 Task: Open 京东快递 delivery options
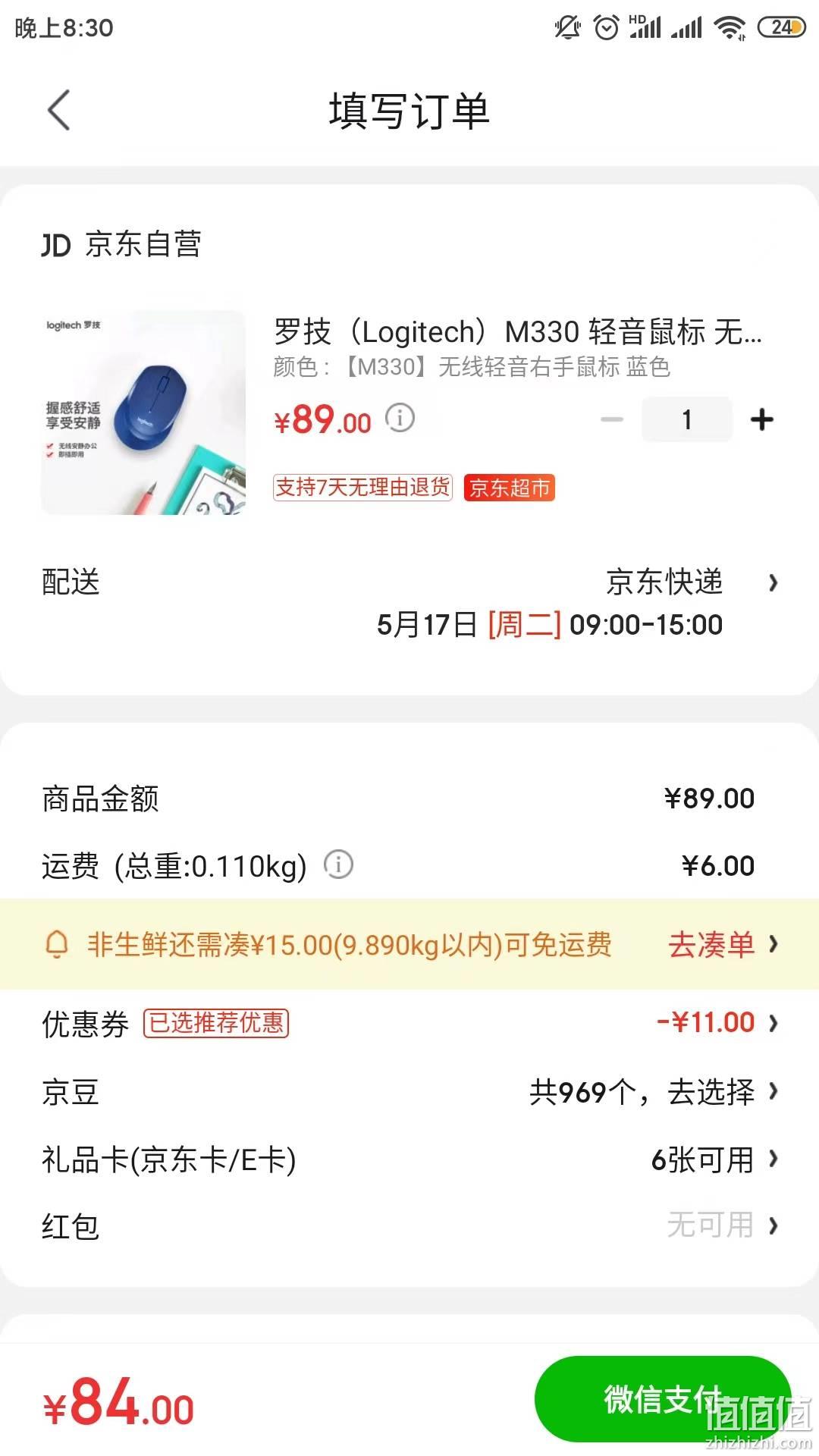(409, 604)
